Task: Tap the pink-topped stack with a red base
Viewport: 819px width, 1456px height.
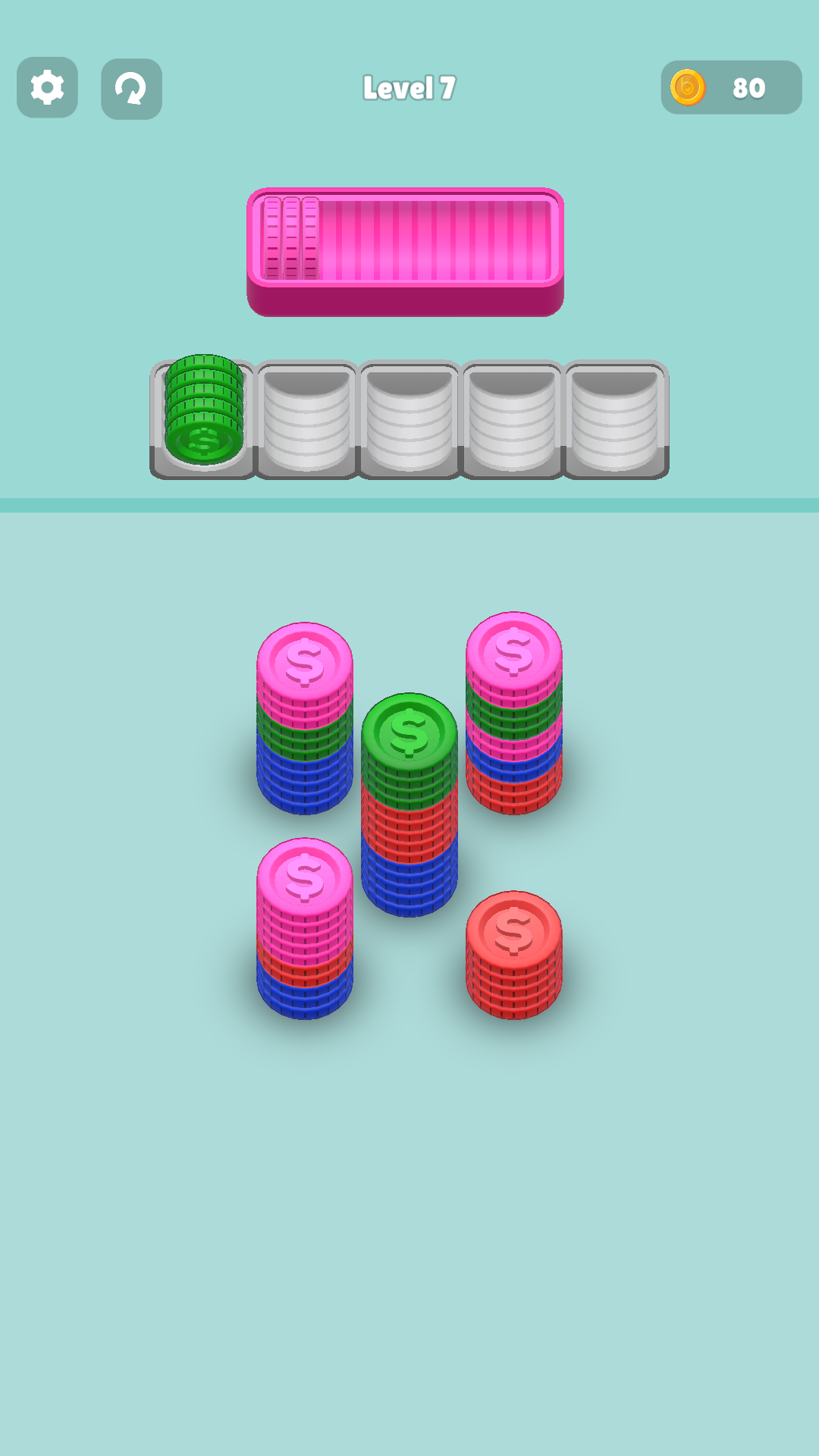Action: [514, 713]
